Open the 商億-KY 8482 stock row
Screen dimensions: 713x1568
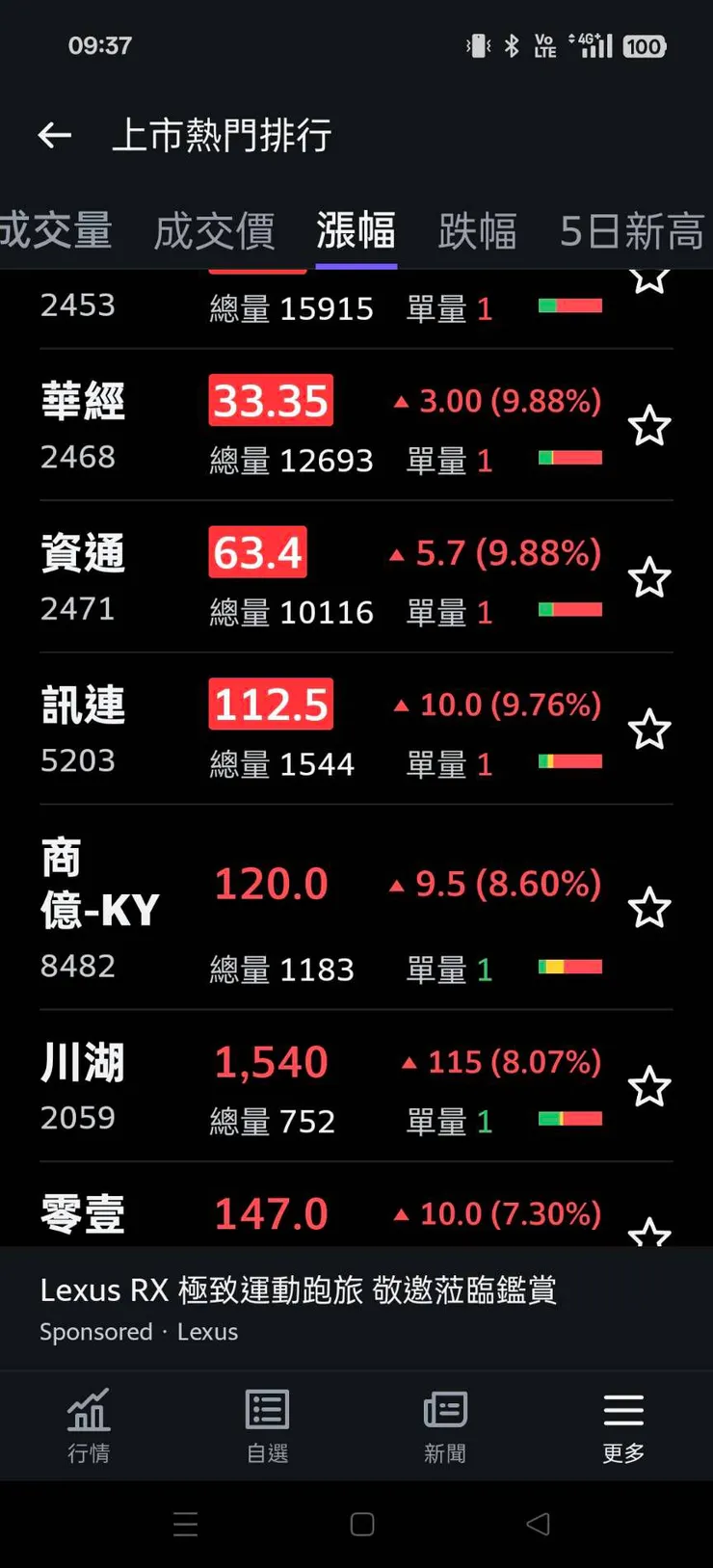pos(289,908)
